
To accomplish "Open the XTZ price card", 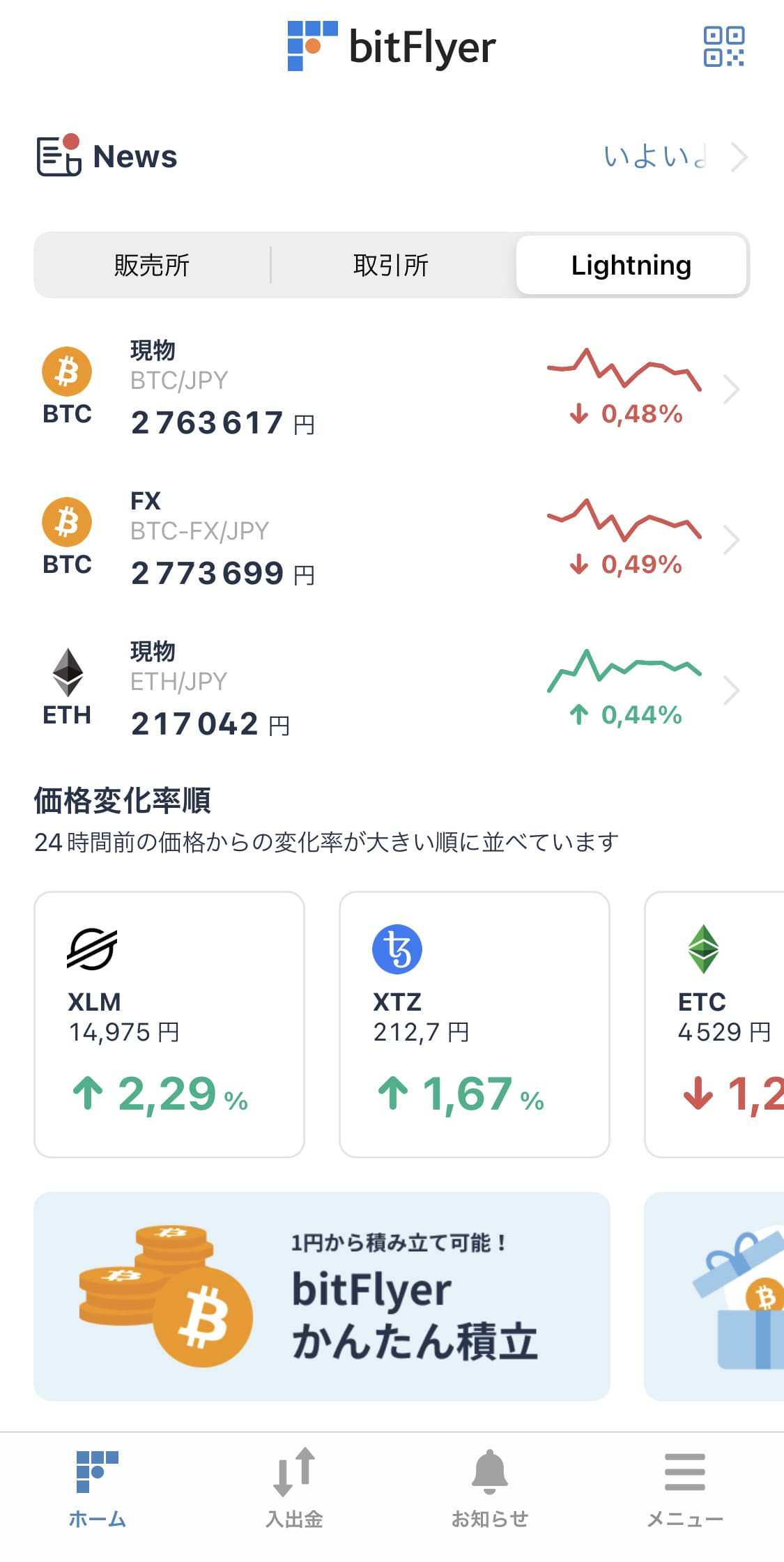I will [x=475, y=1024].
